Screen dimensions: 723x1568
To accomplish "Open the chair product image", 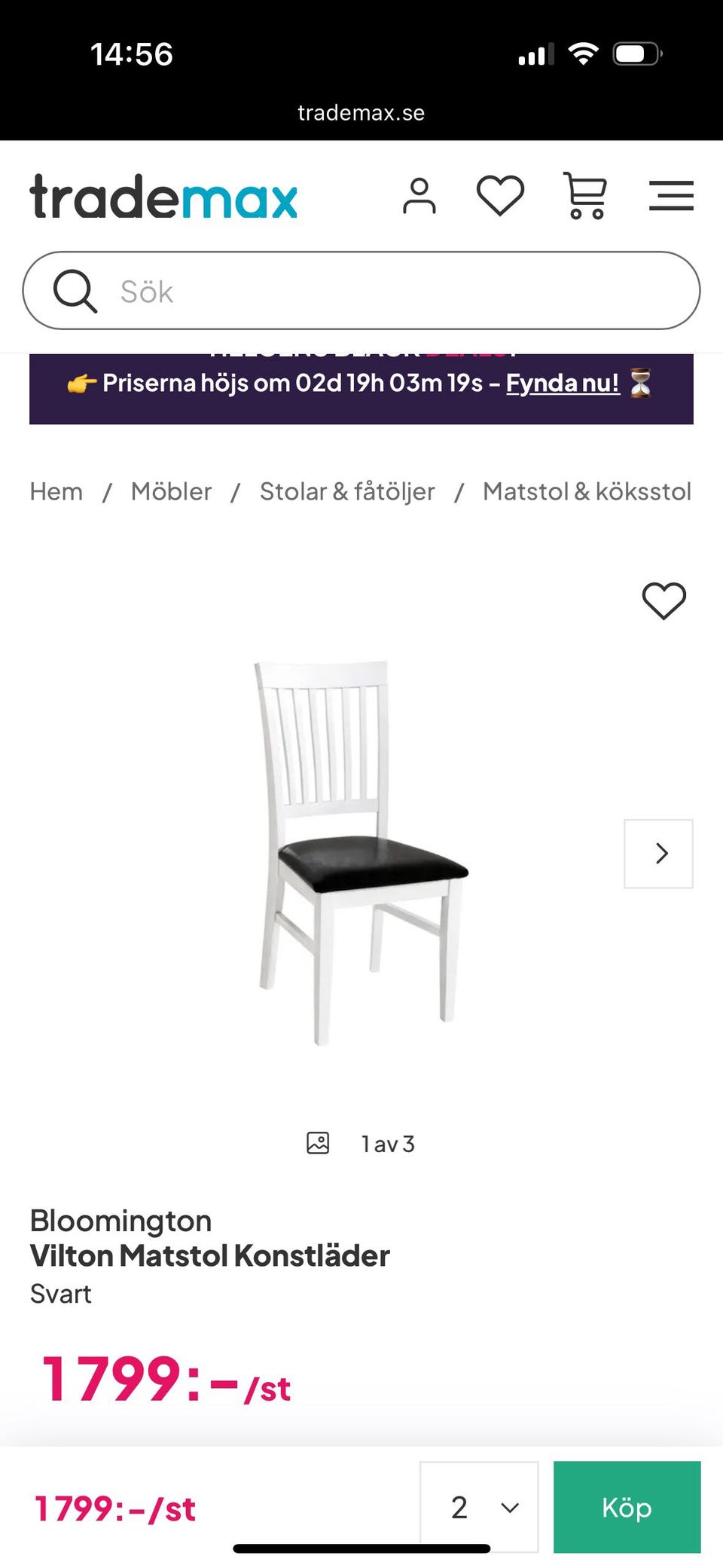I will click(361, 852).
